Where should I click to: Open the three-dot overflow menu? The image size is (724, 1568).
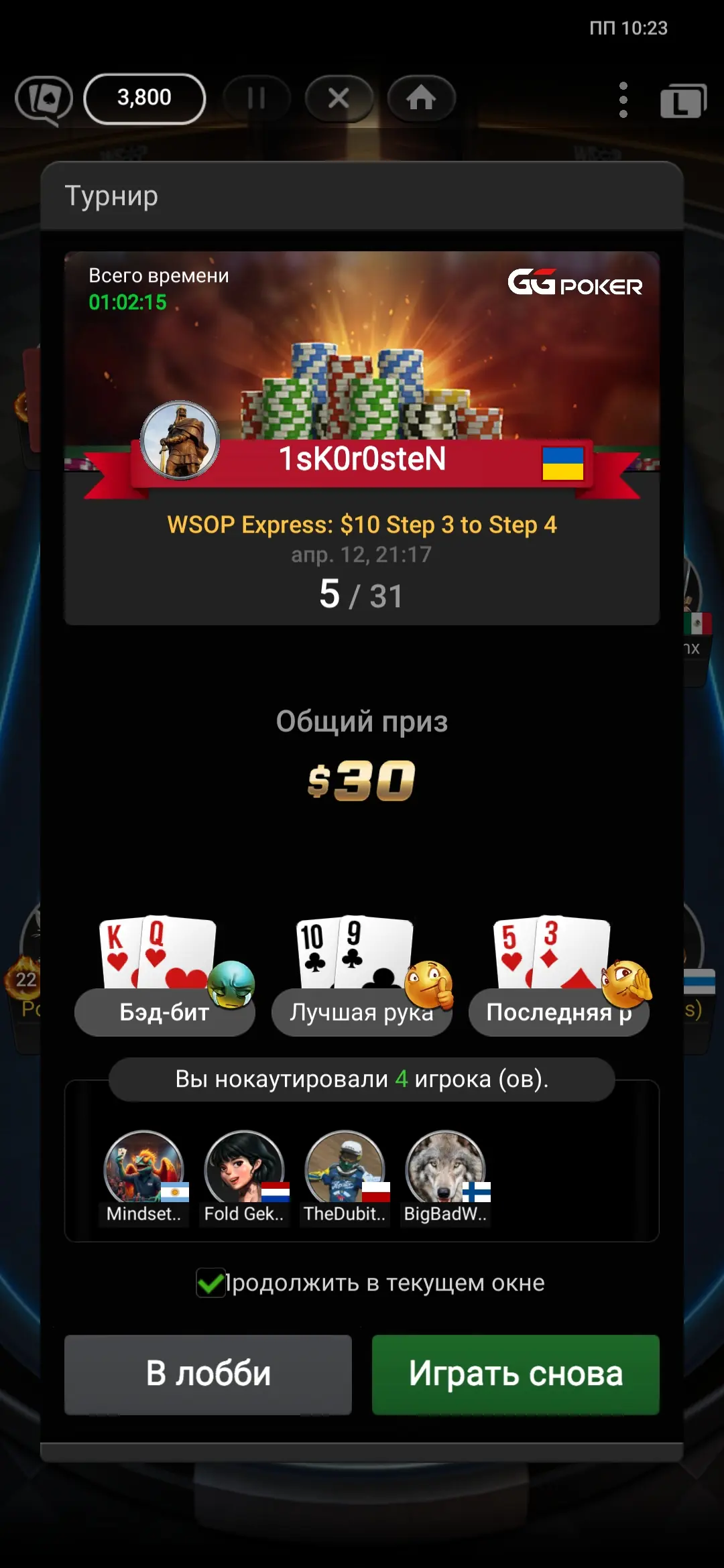(623, 100)
